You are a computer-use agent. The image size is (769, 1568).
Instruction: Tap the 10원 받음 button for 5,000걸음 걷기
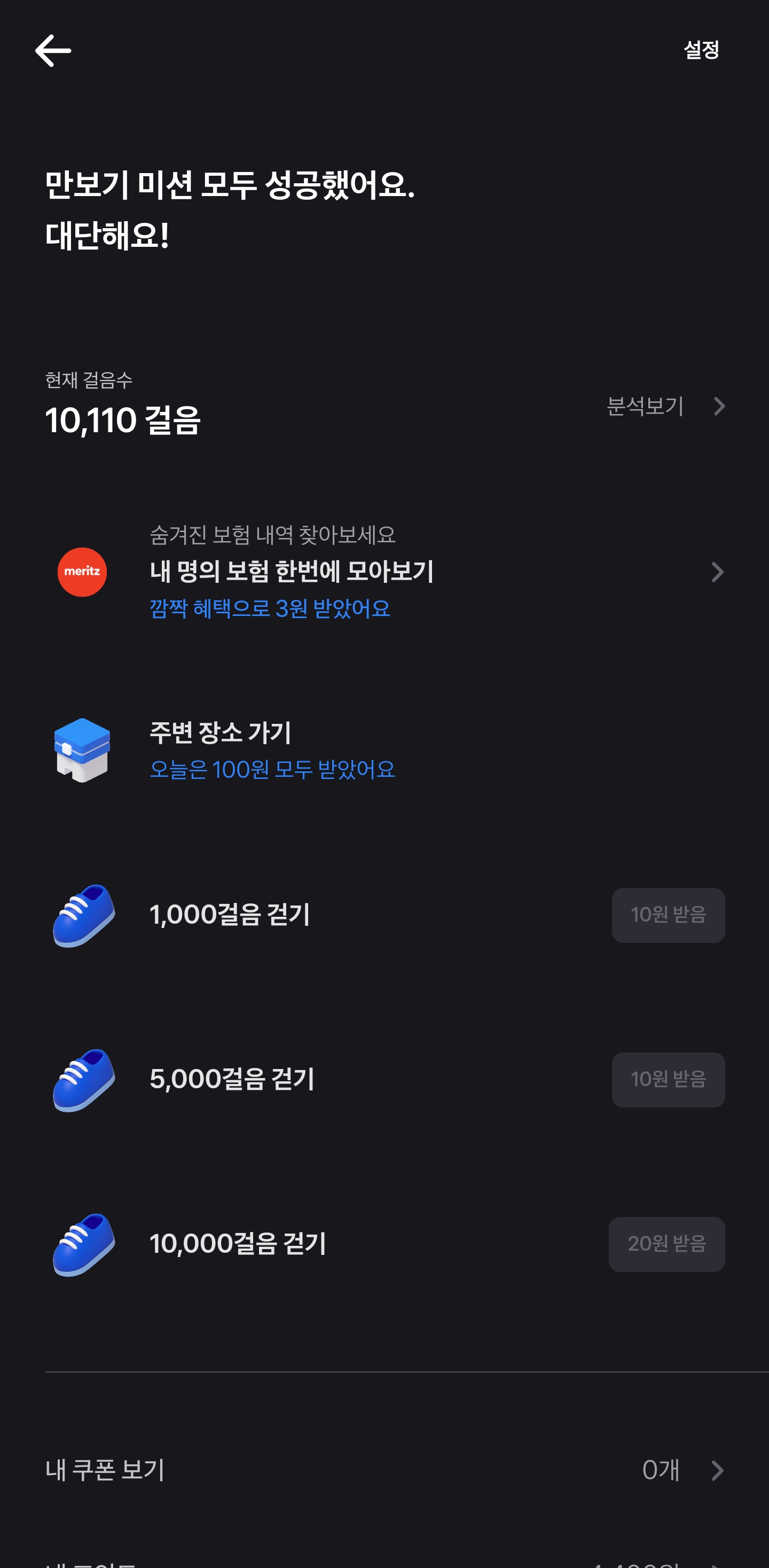click(668, 1079)
